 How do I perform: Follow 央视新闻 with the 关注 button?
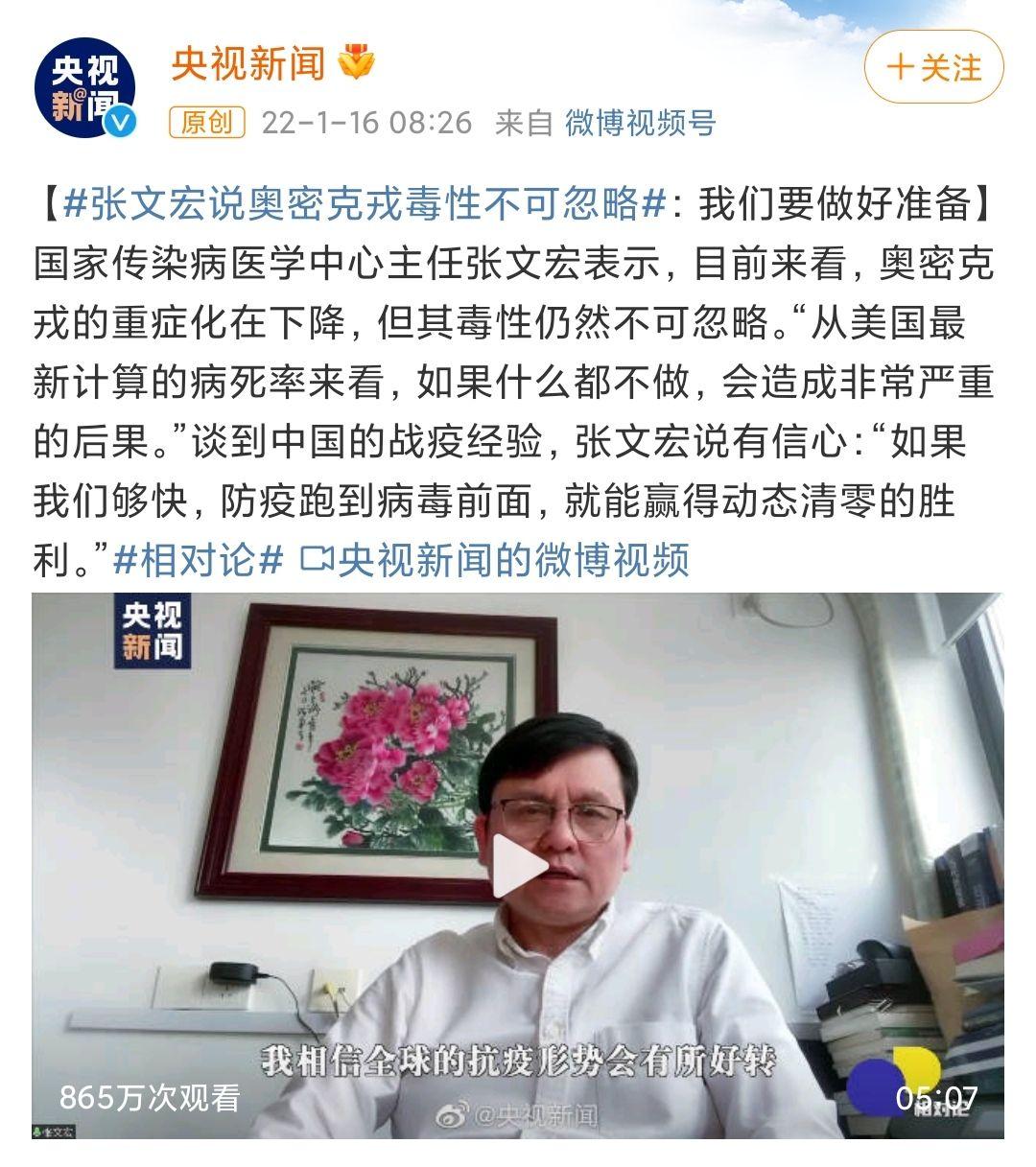click(933, 67)
